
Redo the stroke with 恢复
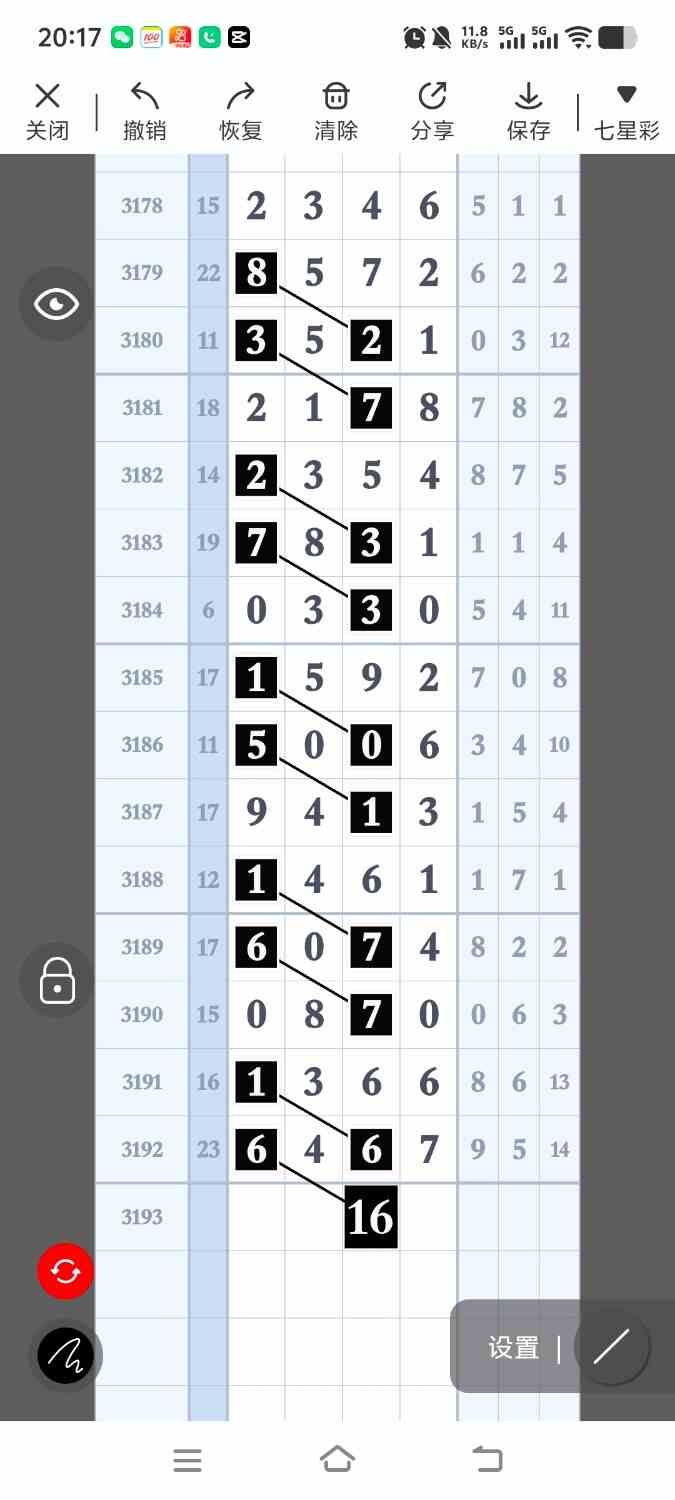(240, 111)
